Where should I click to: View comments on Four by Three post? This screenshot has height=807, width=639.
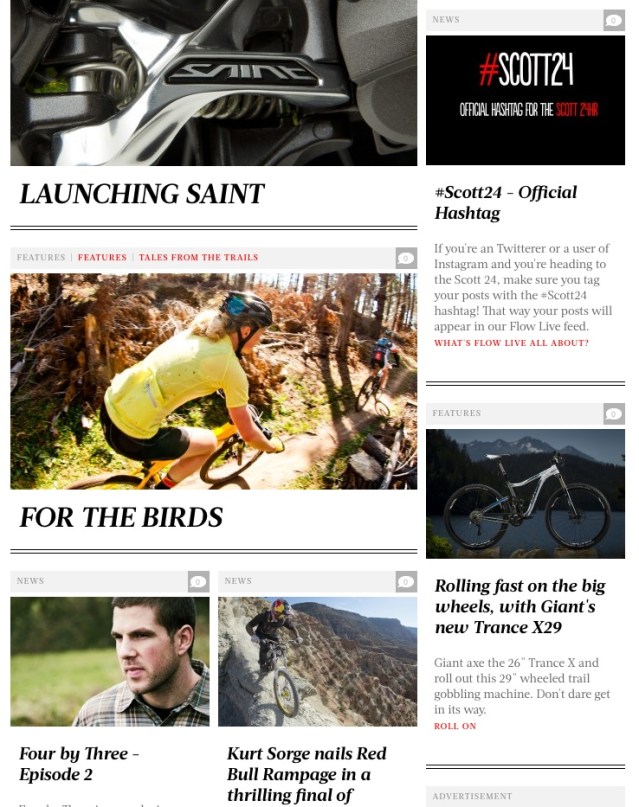[x=198, y=581]
